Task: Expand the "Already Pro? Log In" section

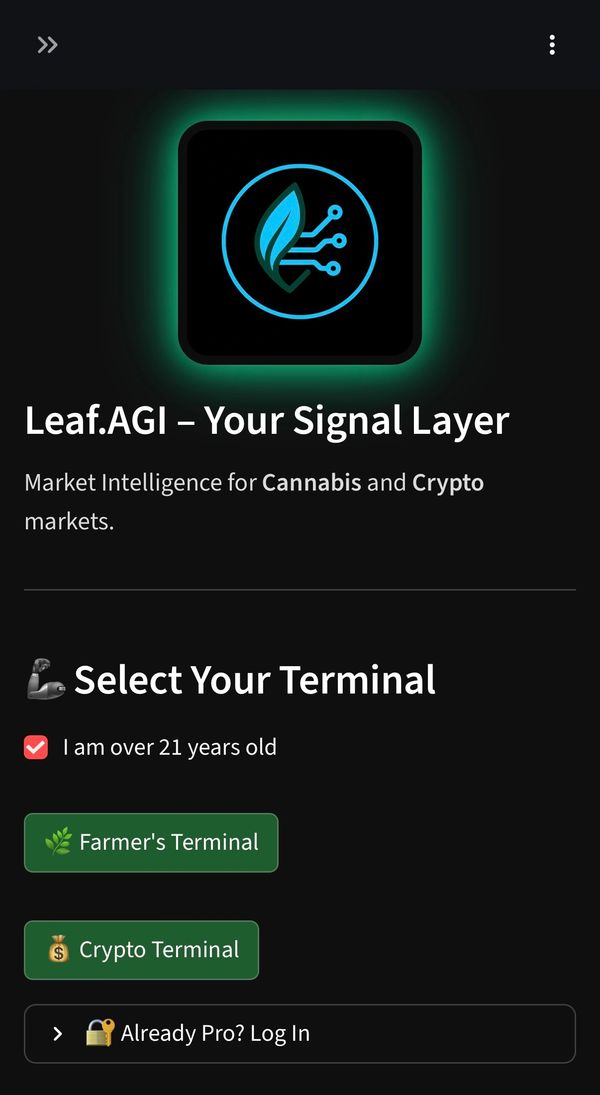Action: pyautogui.click(x=299, y=1033)
